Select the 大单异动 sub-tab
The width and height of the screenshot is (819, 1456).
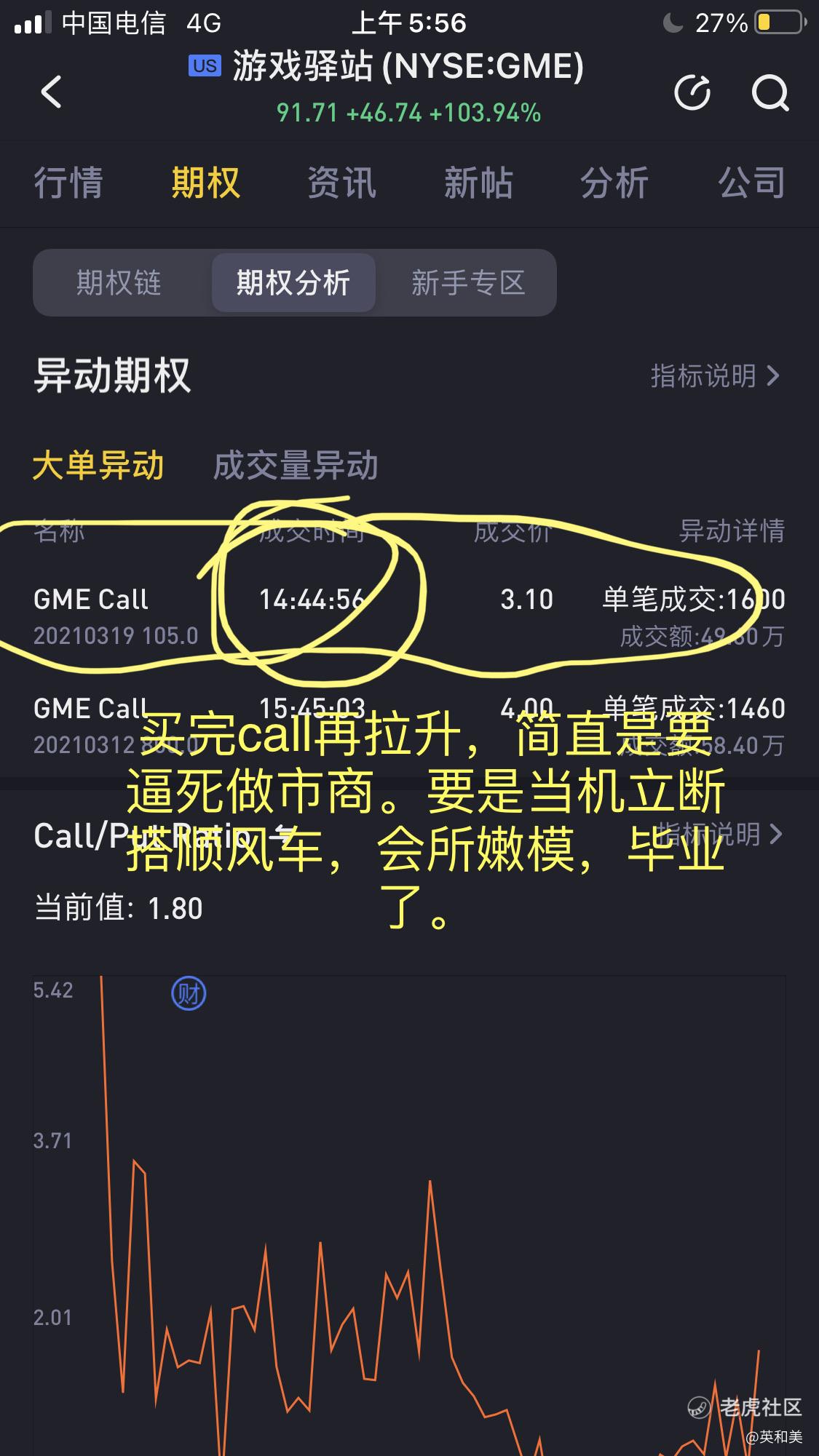point(98,465)
